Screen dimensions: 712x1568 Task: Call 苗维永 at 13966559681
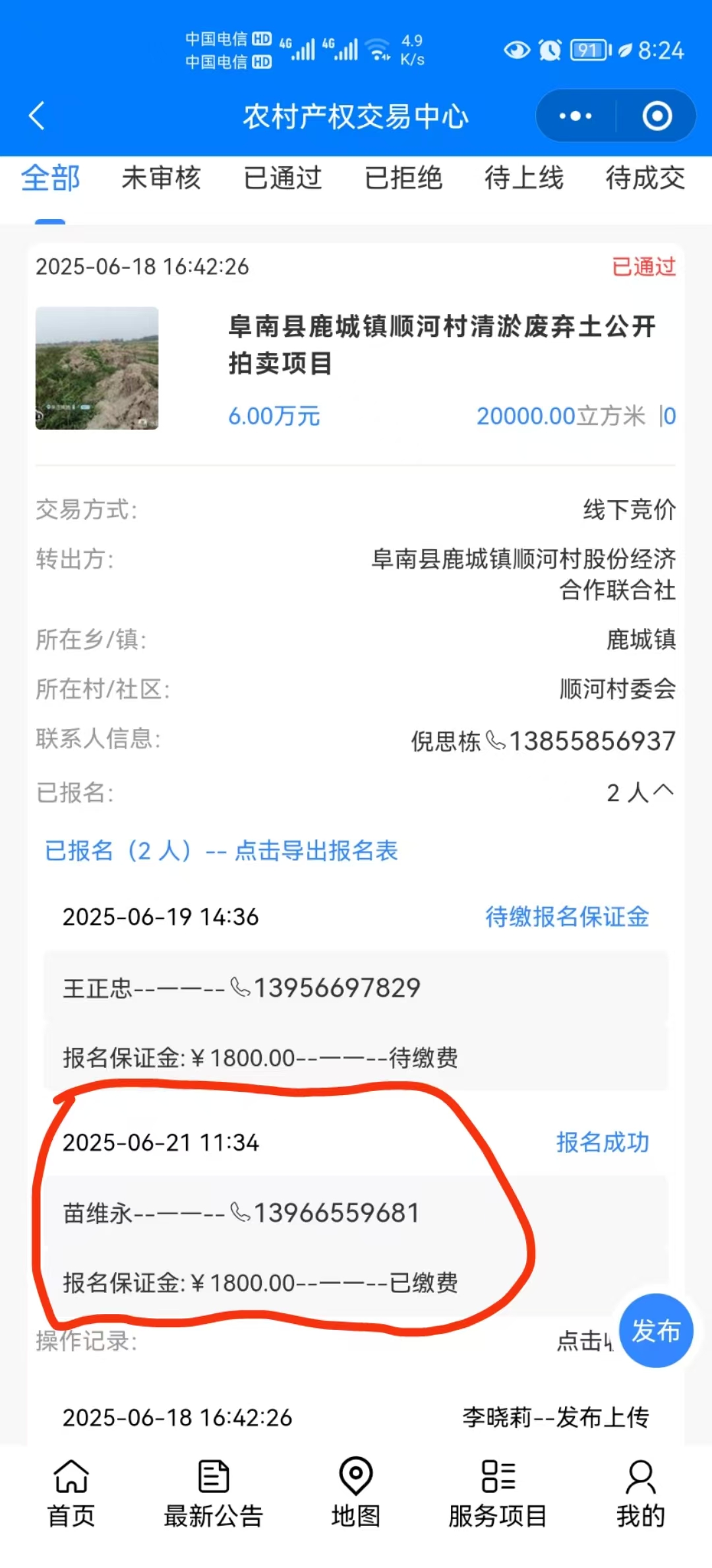(x=336, y=1213)
